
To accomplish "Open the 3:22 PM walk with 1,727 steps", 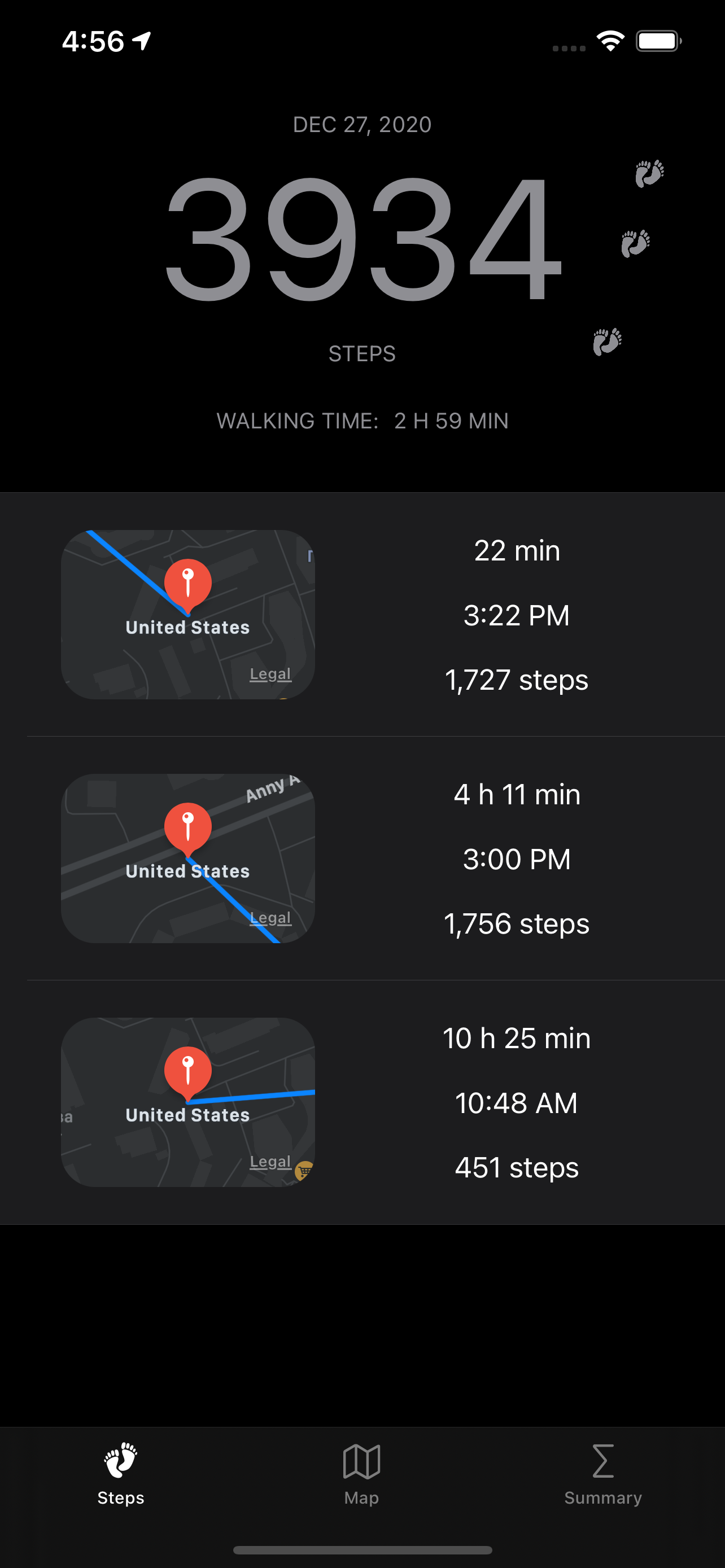I will click(x=516, y=615).
